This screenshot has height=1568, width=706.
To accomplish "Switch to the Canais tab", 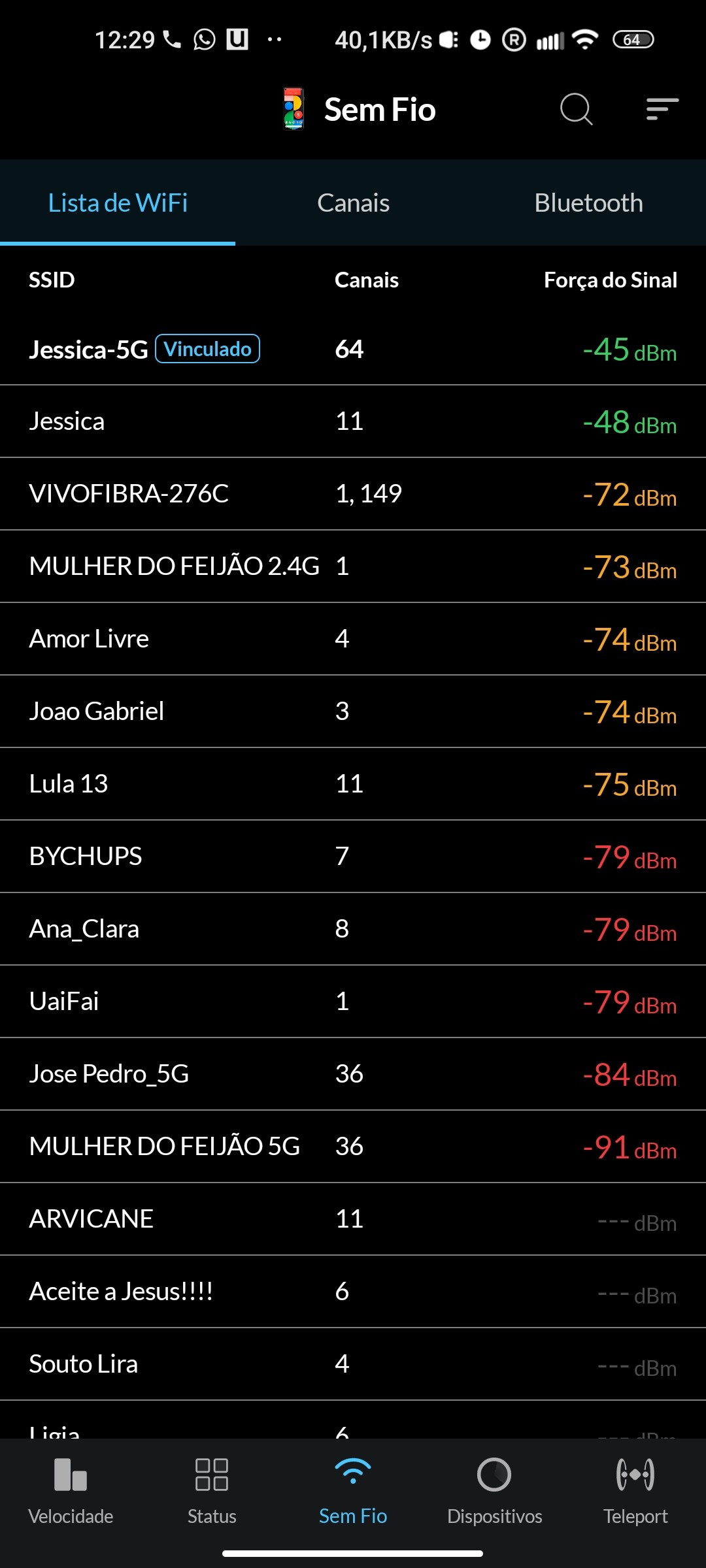I will pyautogui.click(x=353, y=203).
